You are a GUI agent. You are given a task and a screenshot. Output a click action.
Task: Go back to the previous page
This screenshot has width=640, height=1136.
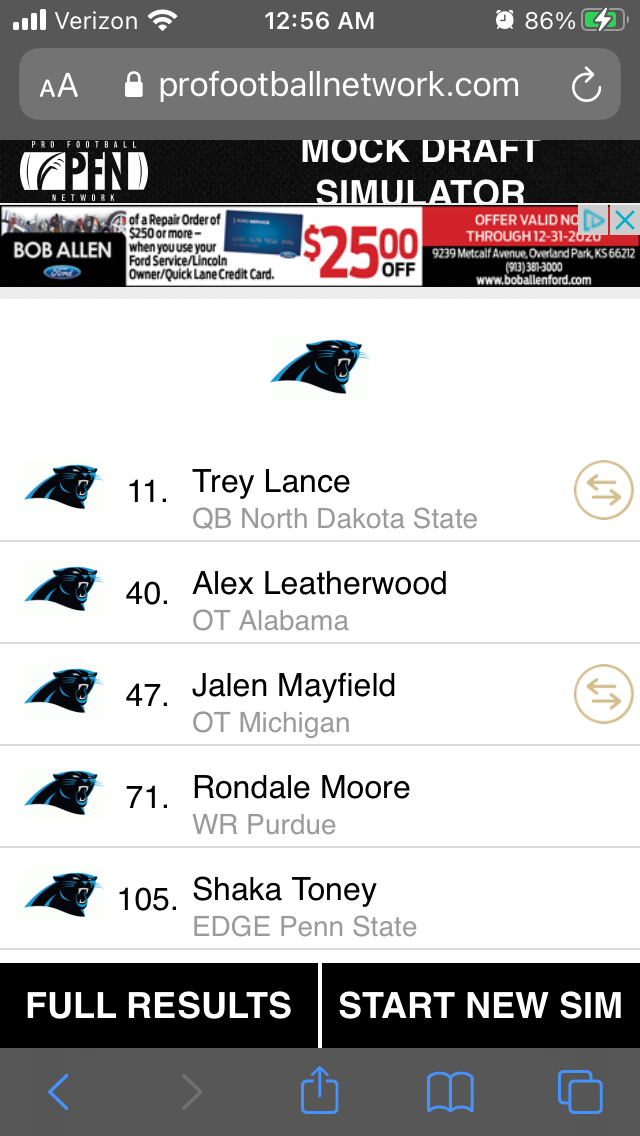pos(58,1091)
